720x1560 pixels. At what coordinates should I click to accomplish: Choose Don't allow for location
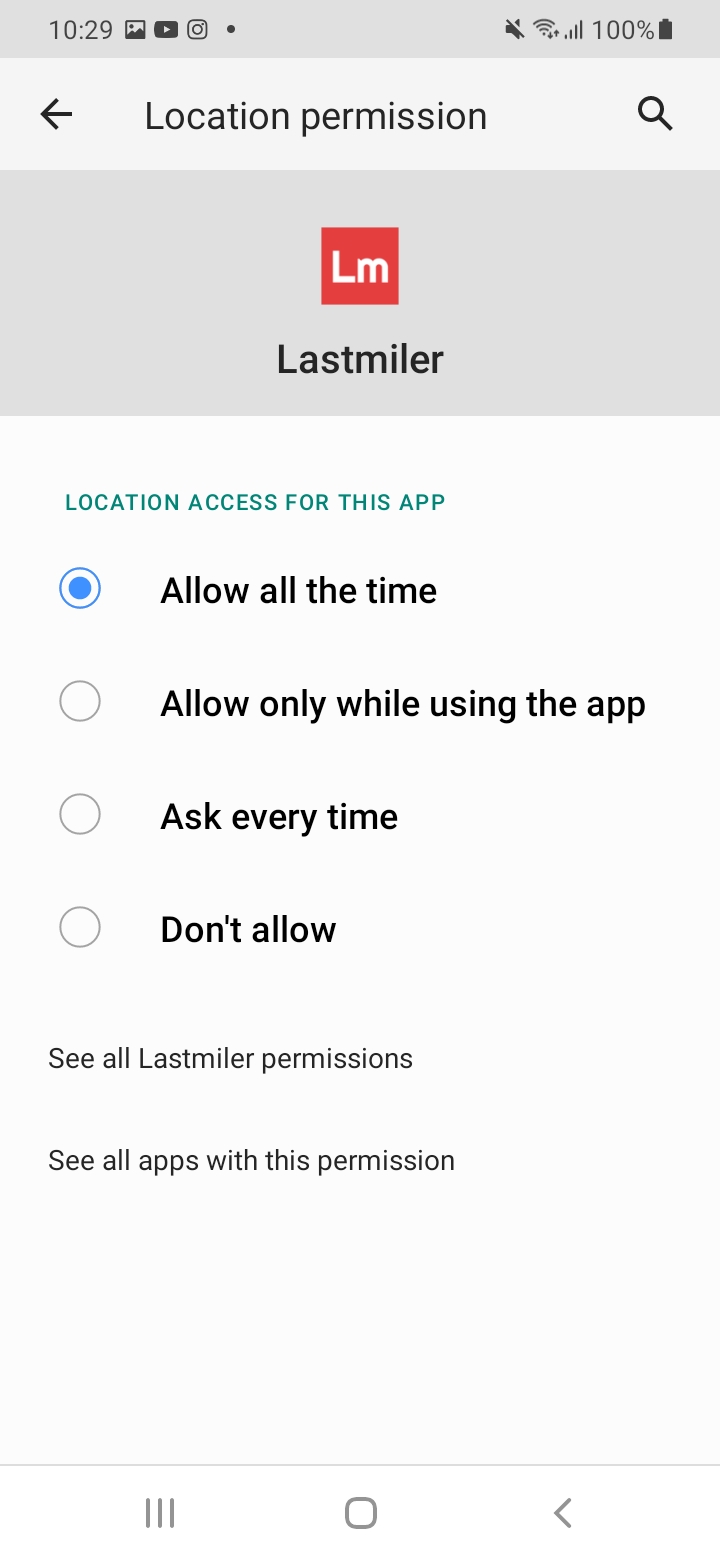pyautogui.click(x=360, y=929)
